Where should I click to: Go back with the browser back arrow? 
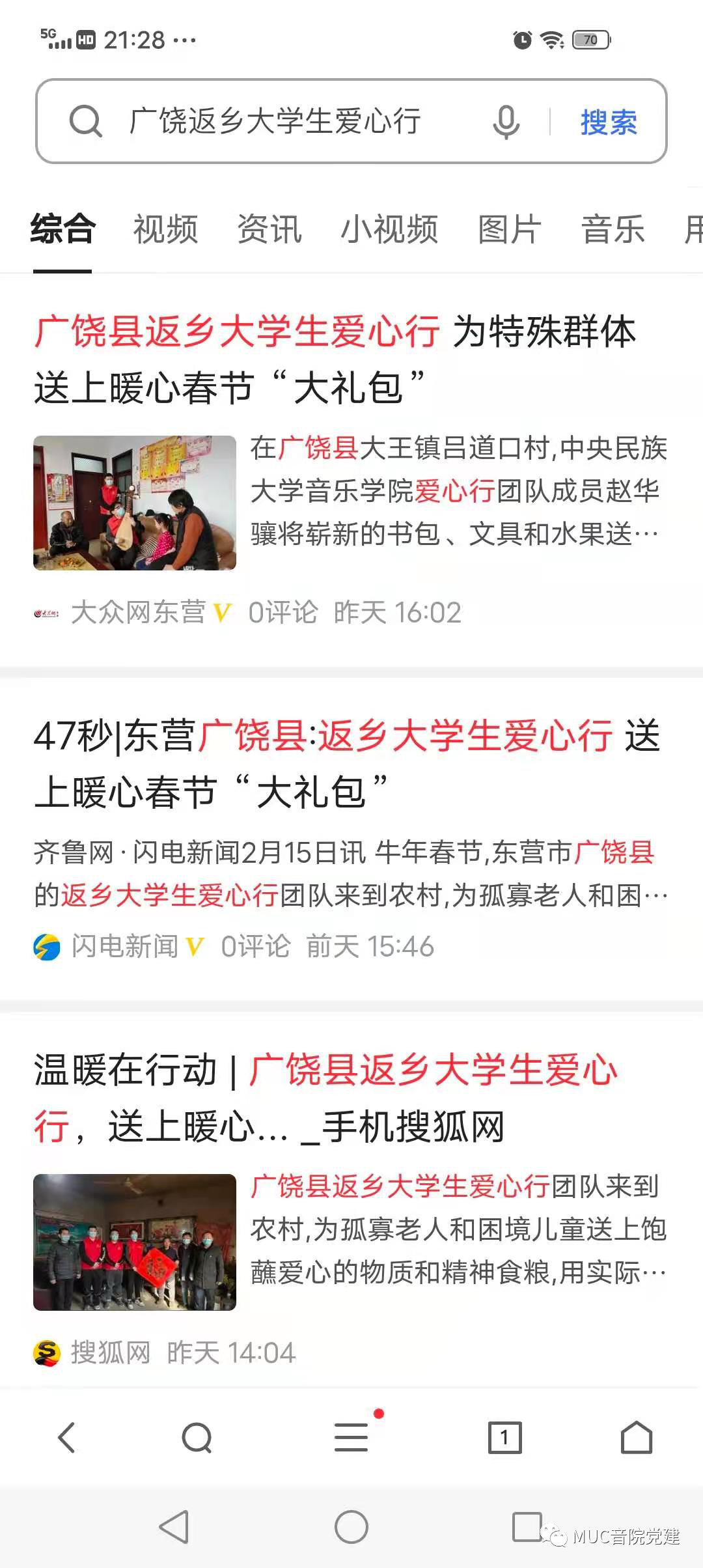point(66,1437)
